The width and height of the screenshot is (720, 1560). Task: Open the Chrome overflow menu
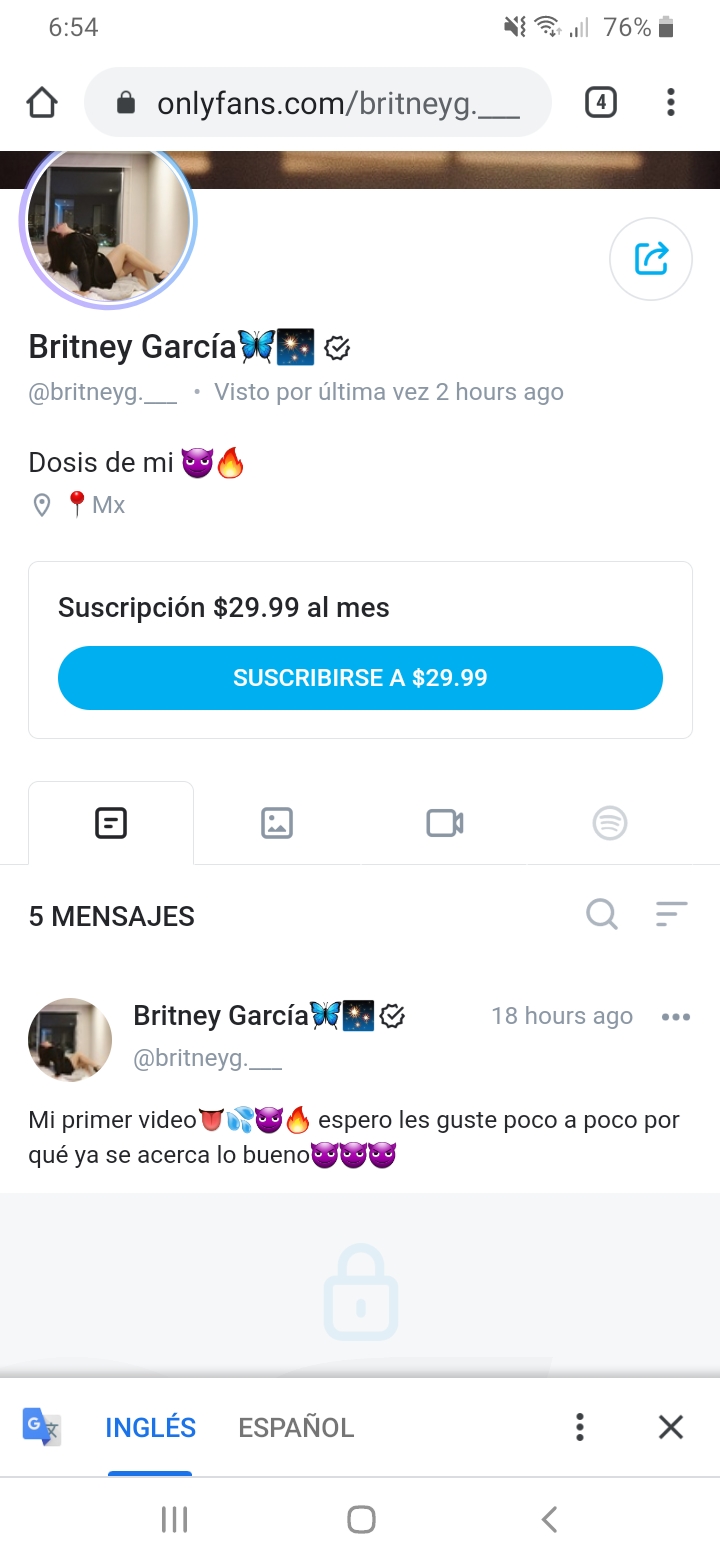point(671,102)
